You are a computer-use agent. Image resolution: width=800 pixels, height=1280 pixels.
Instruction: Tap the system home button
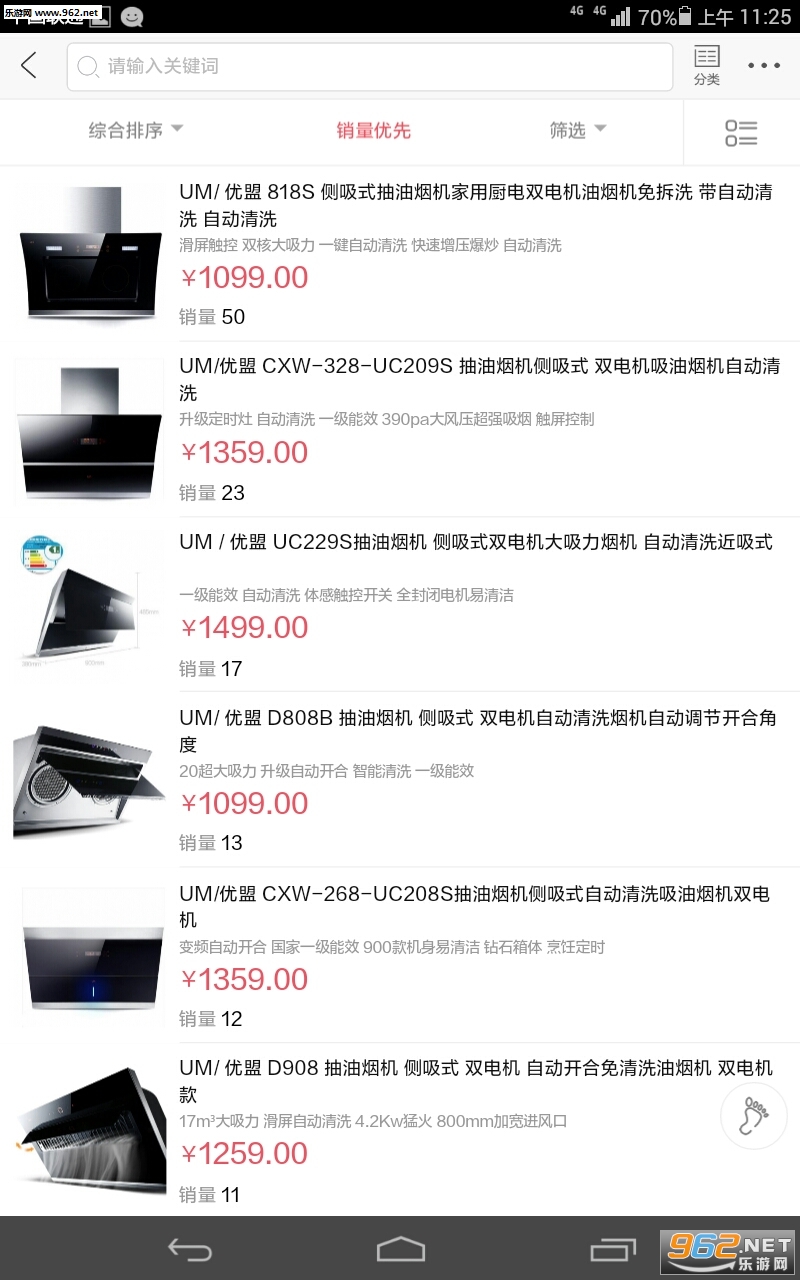400,1249
